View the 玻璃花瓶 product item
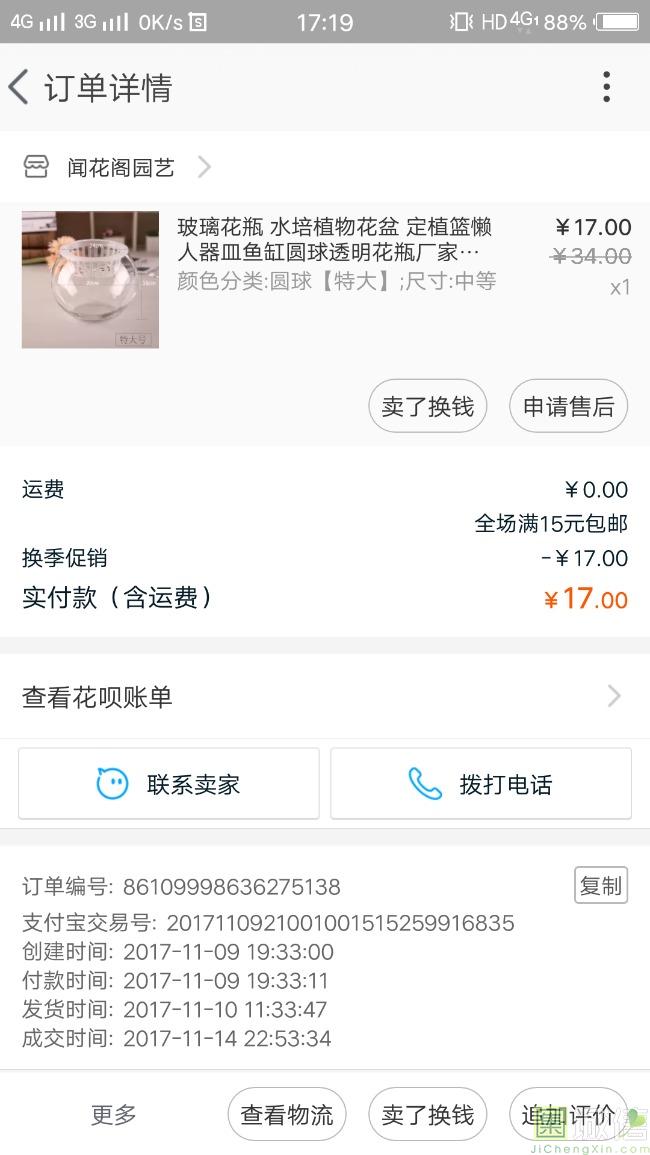The height and width of the screenshot is (1155, 650). (335, 254)
